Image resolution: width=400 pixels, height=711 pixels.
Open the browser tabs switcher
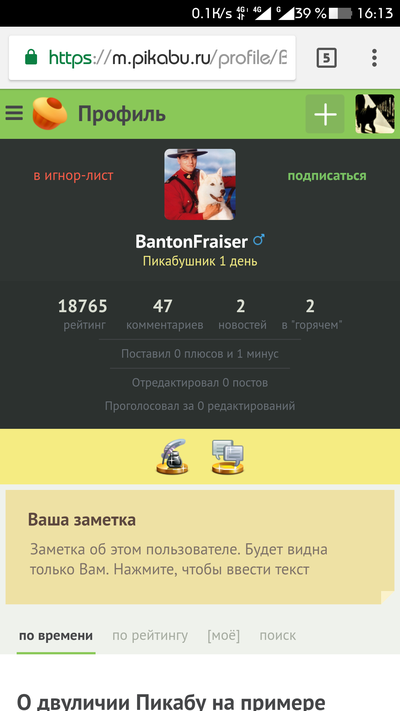coord(326,58)
